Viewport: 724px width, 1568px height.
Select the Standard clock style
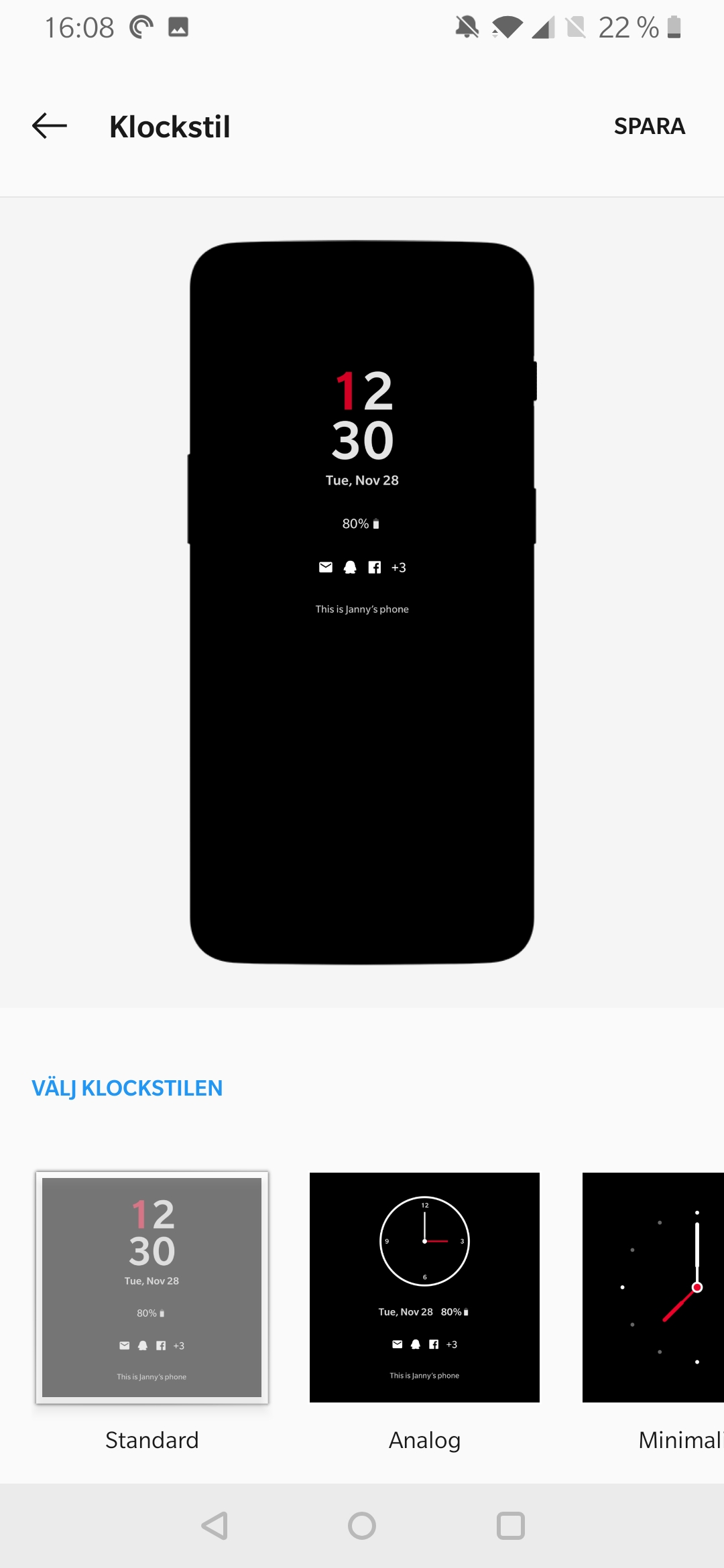click(x=152, y=1287)
